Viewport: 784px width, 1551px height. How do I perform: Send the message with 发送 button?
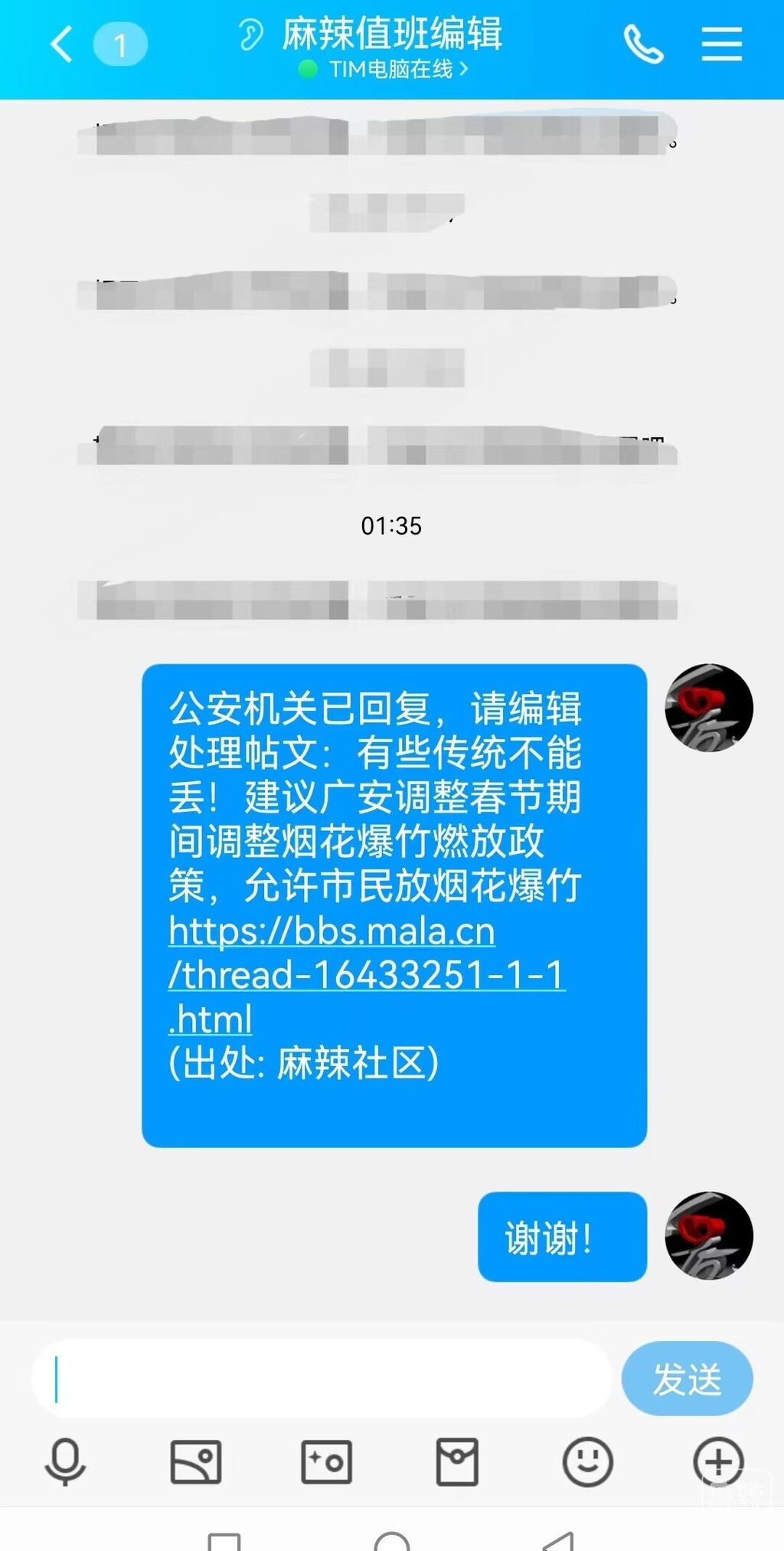click(687, 1379)
